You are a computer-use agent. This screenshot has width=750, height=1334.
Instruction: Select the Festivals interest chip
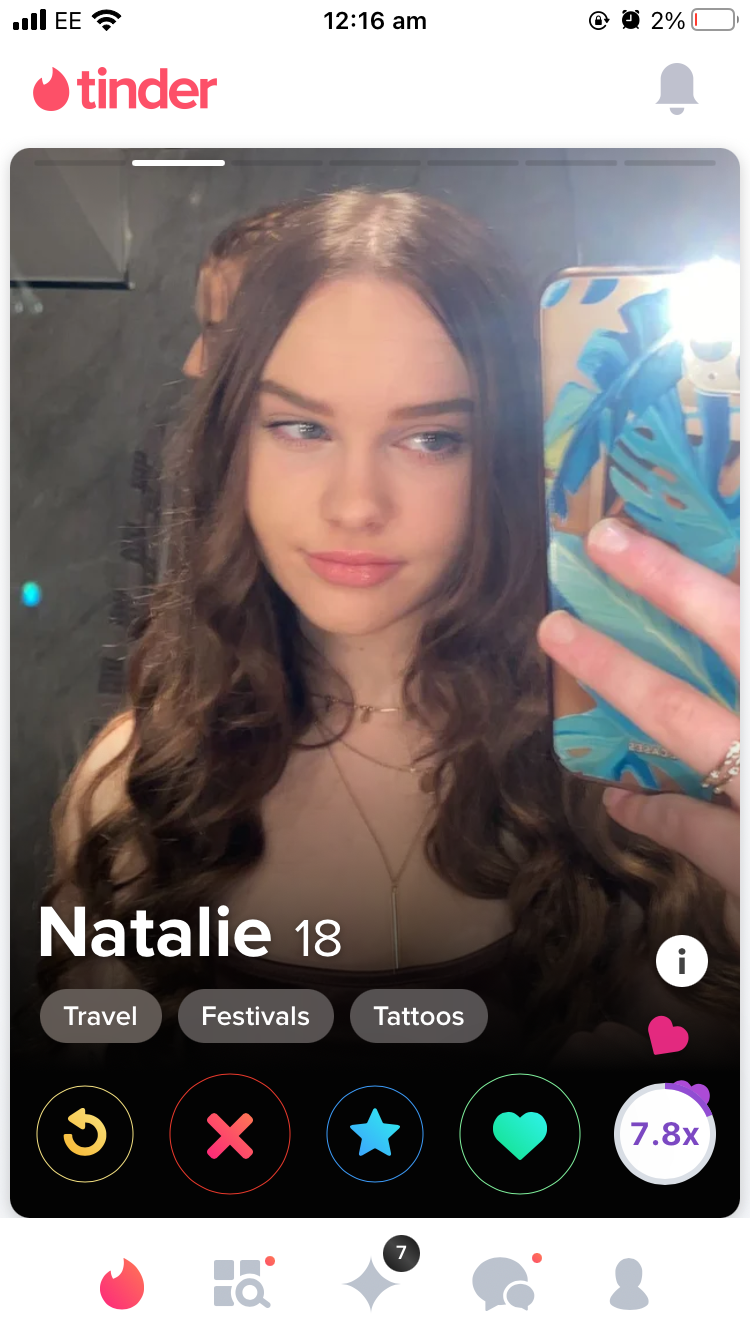tap(255, 1016)
